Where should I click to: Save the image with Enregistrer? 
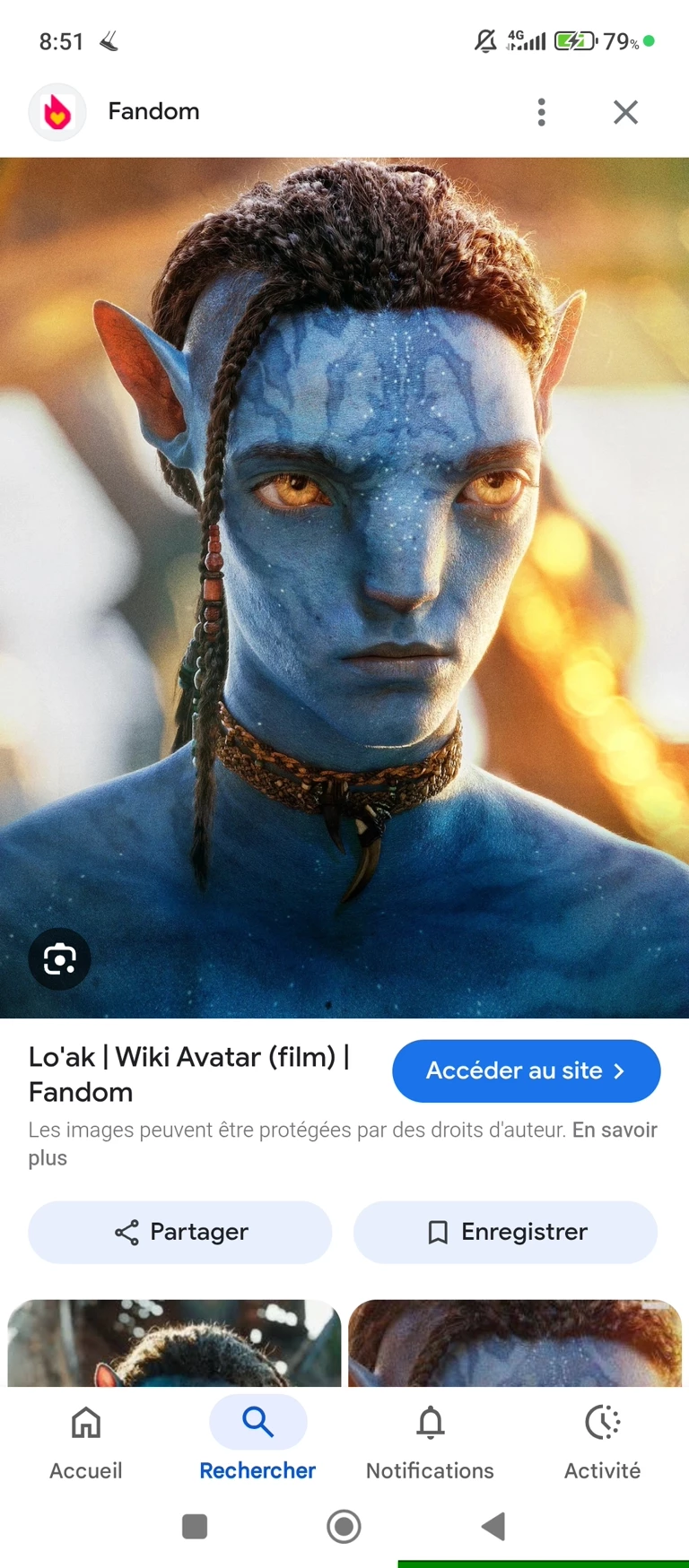coord(505,1232)
